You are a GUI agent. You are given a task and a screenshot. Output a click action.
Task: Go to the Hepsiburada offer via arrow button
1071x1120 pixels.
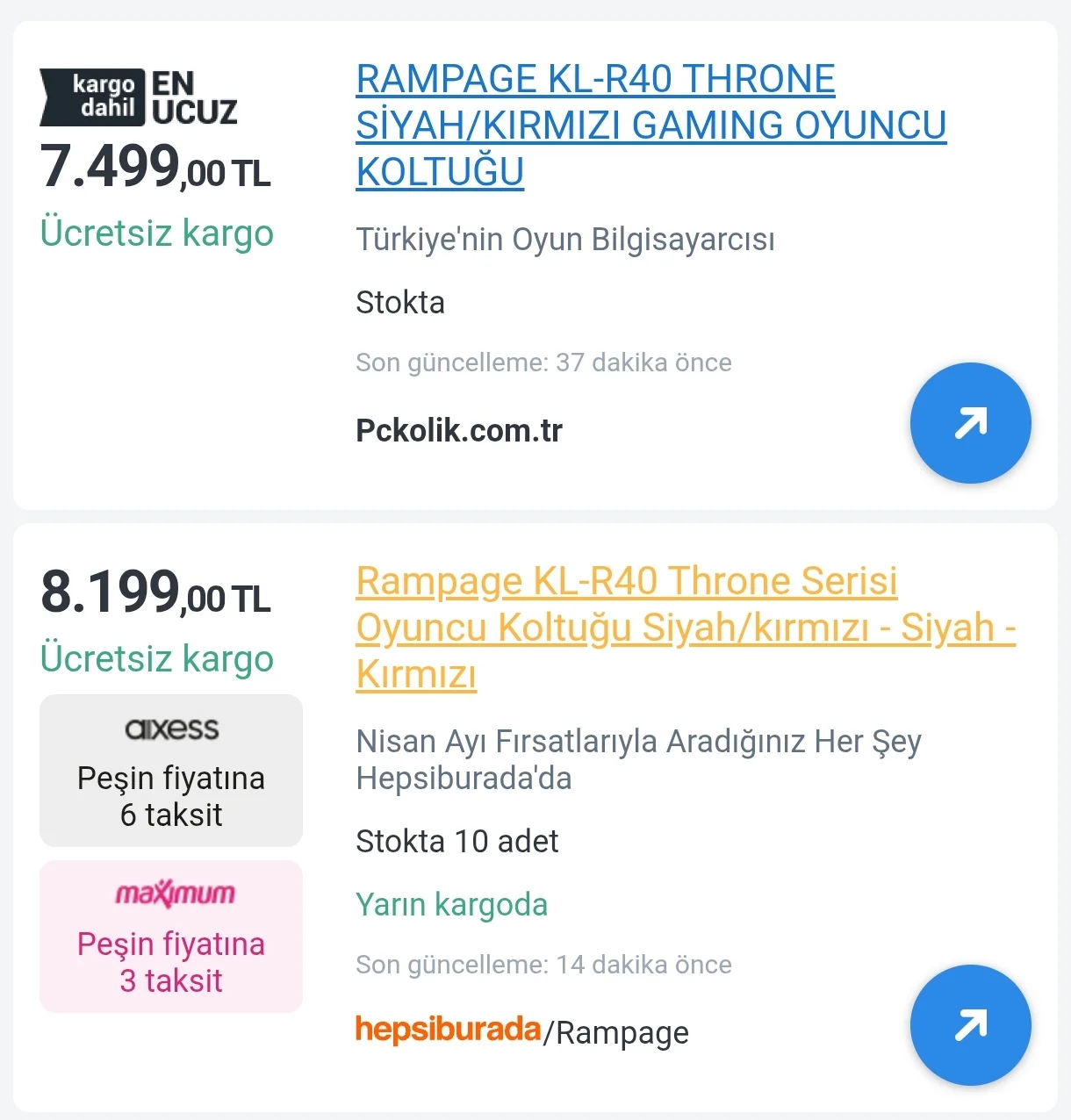(970, 1025)
